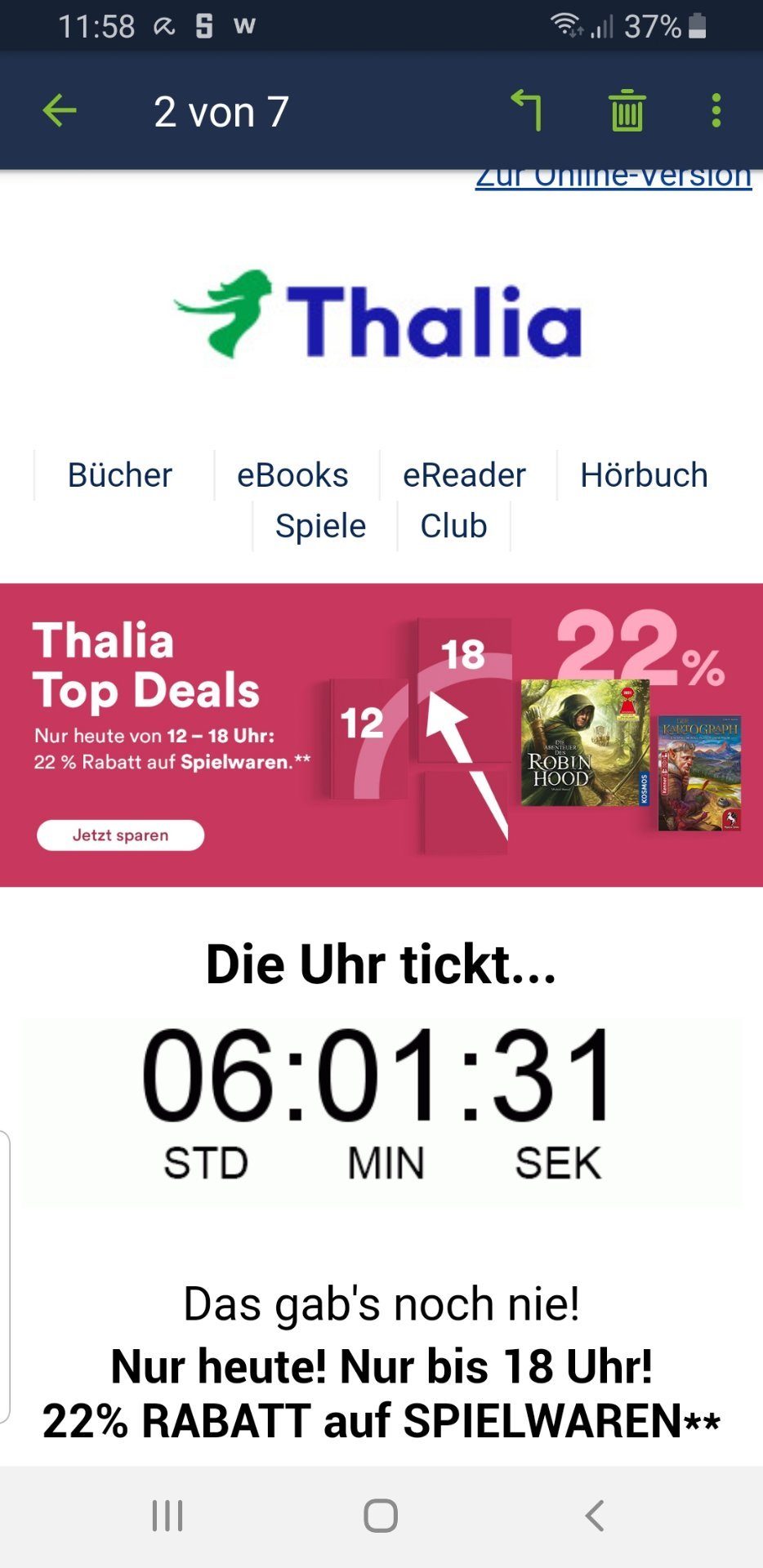Tap the system home button
Image resolution: width=763 pixels, height=1568 pixels.
coord(381,1516)
